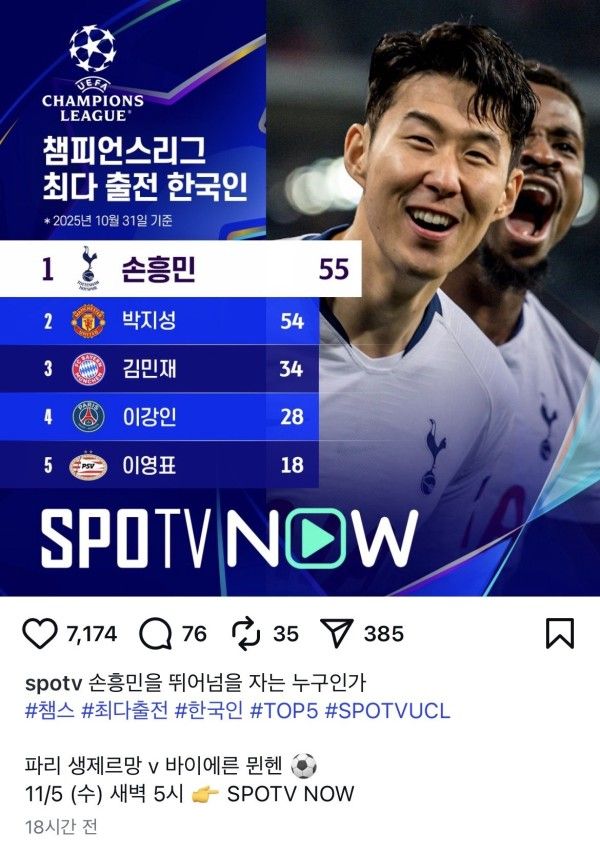Open the spotv profile from caption

click(52, 684)
